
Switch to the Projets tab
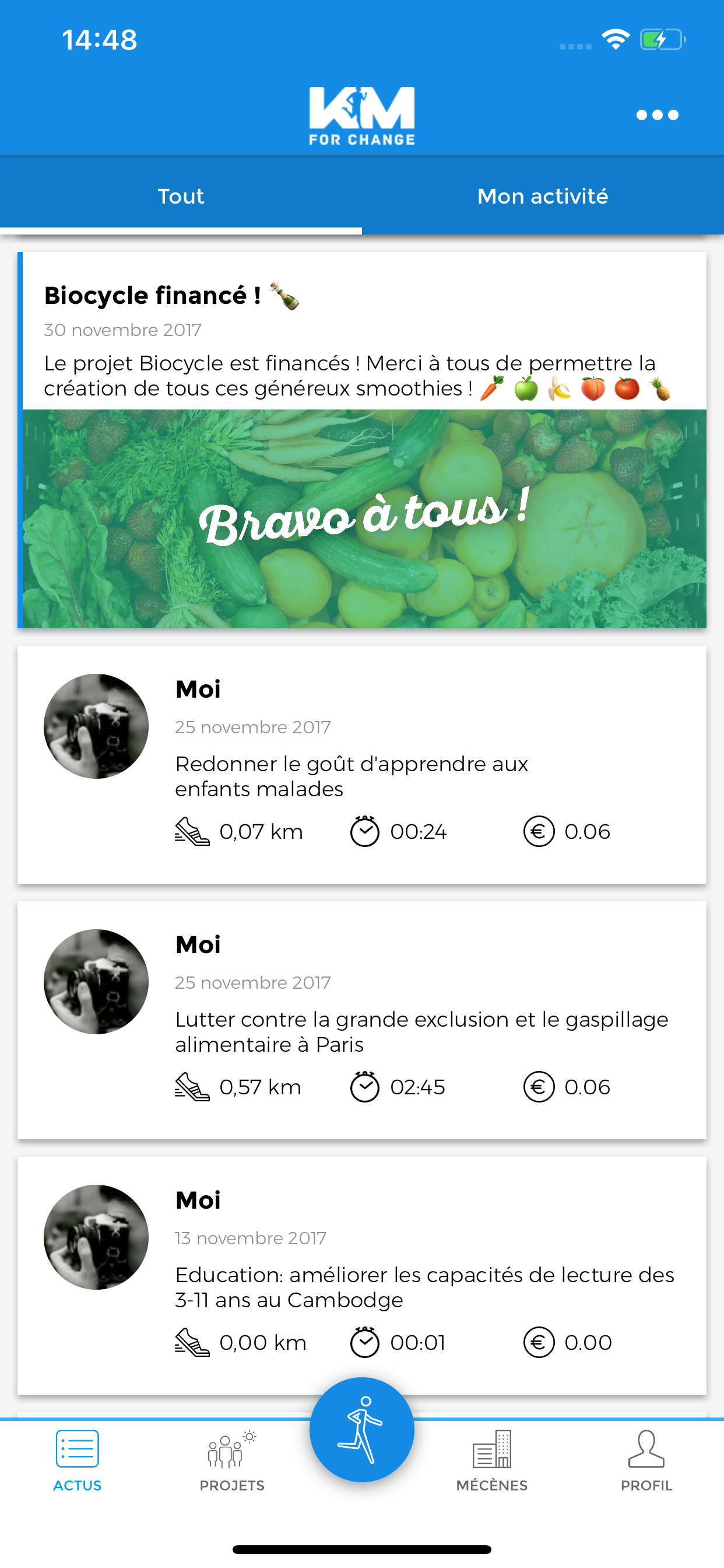click(232, 1459)
